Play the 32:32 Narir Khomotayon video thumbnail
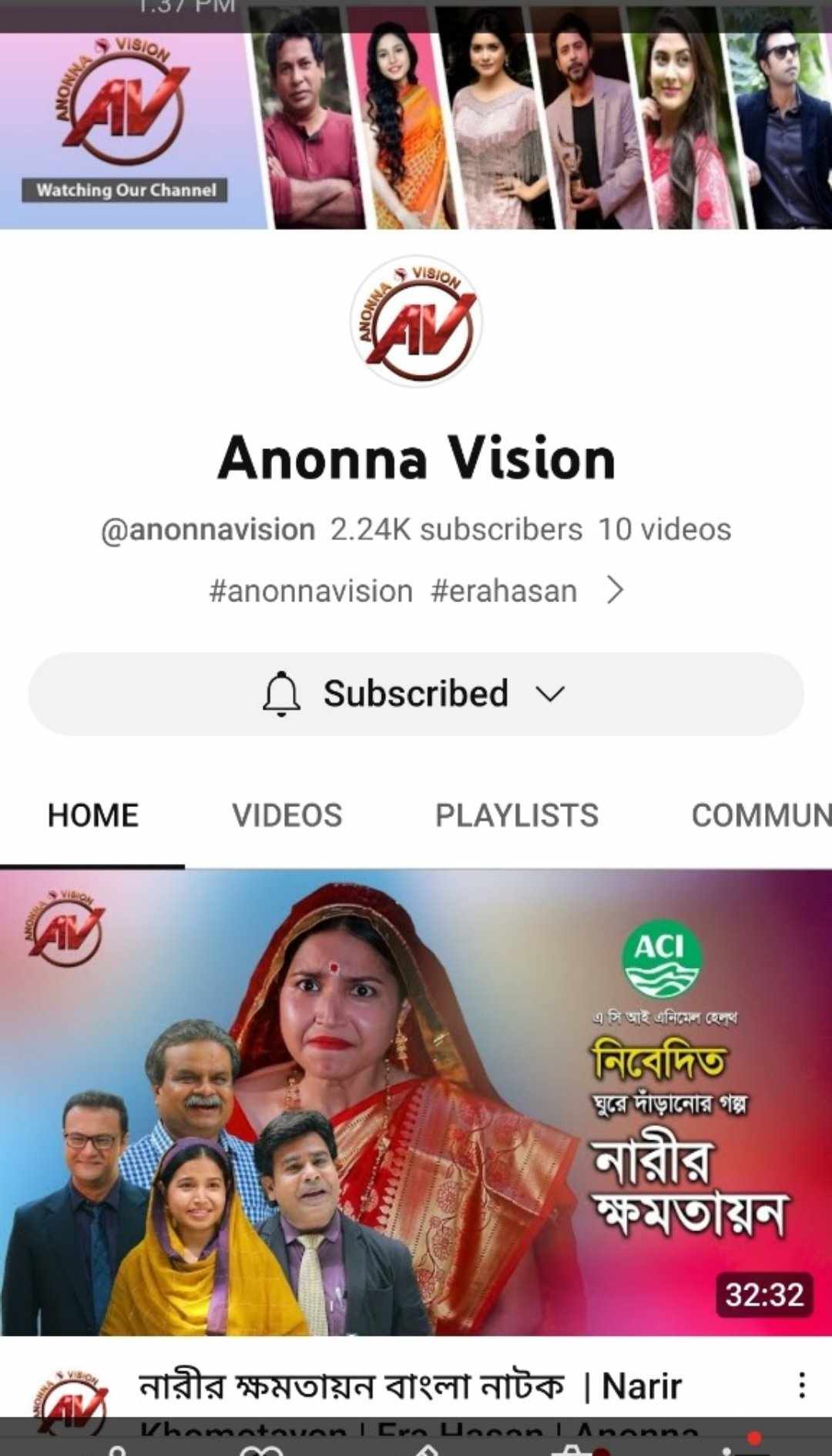The width and height of the screenshot is (832, 1456). point(416,1101)
